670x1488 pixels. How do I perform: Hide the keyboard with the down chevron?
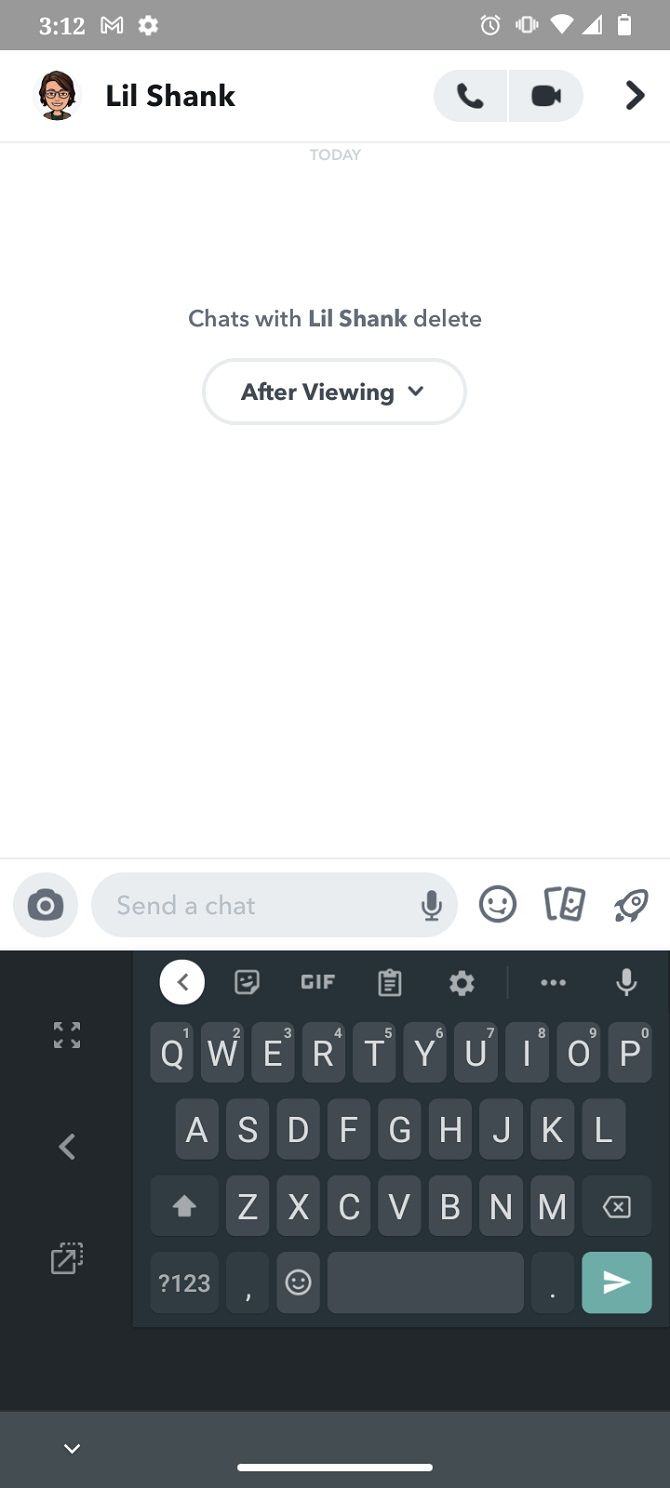72,1448
